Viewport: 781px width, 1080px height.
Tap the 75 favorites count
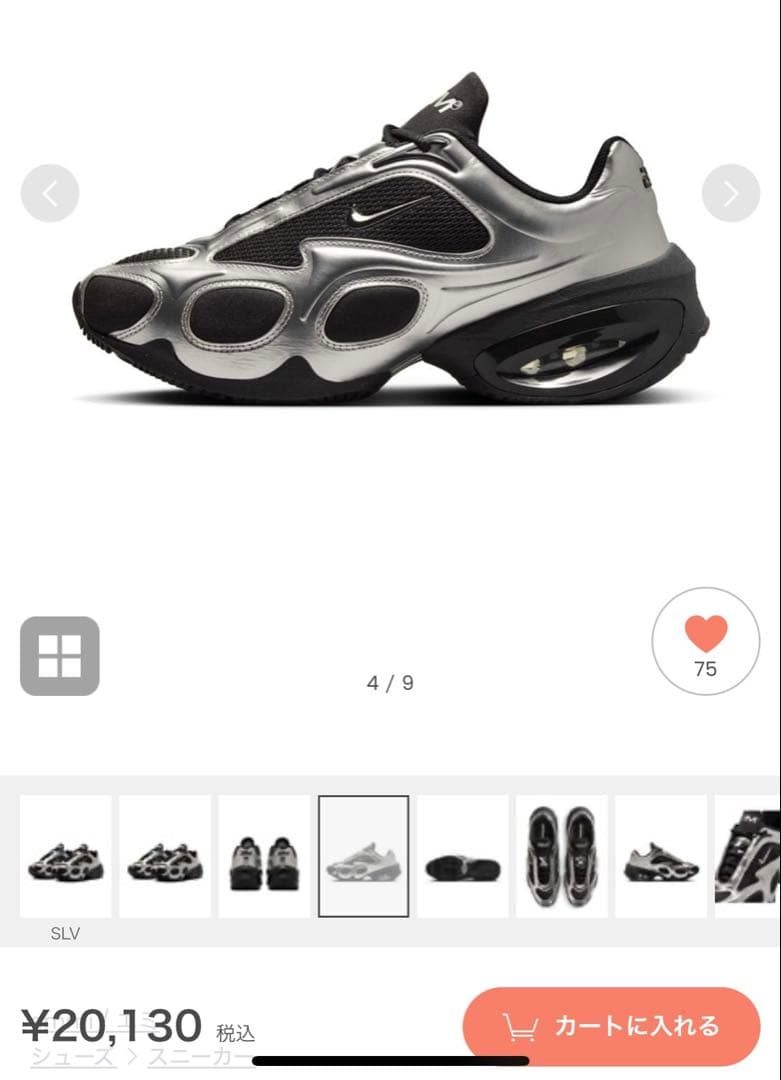[x=705, y=668]
